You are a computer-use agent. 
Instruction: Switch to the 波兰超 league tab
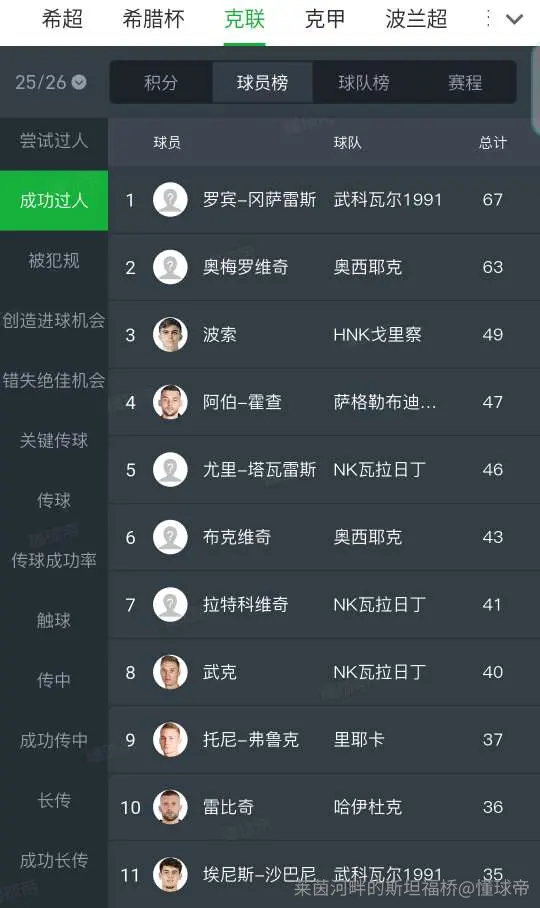pos(416,20)
